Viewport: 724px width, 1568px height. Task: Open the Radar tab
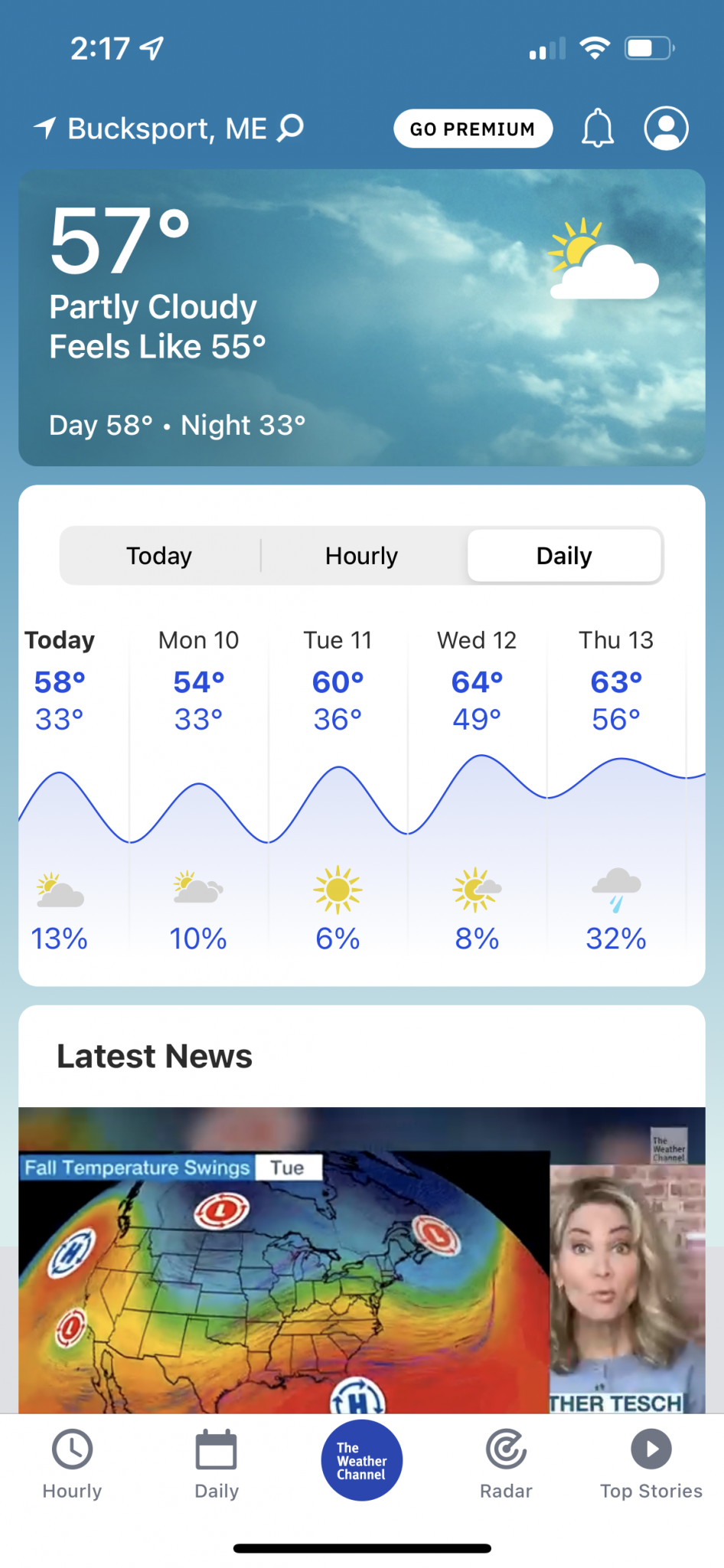point(506,1462)
